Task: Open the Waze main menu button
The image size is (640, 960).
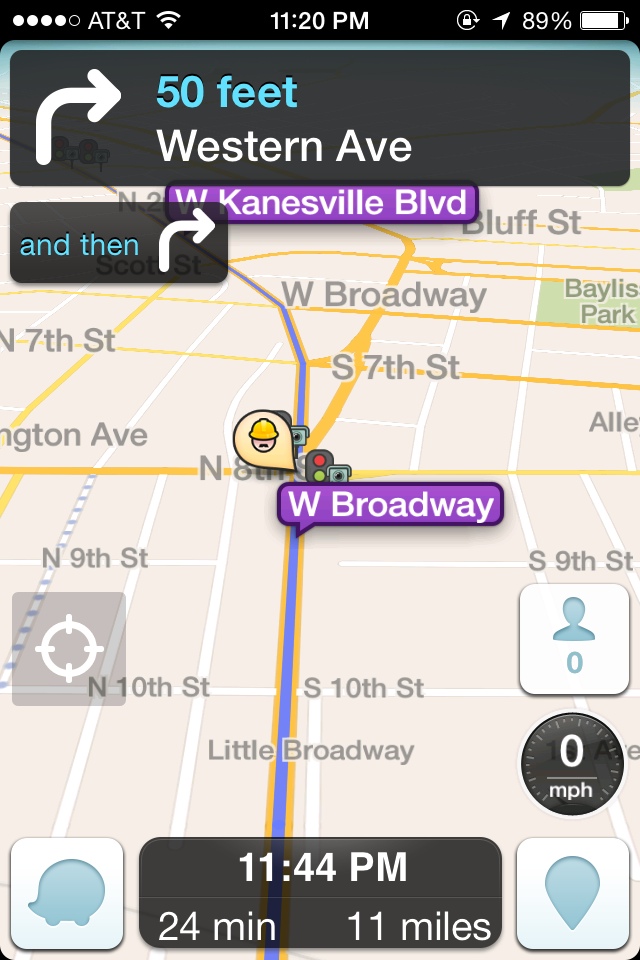Action: coord(66,893)
